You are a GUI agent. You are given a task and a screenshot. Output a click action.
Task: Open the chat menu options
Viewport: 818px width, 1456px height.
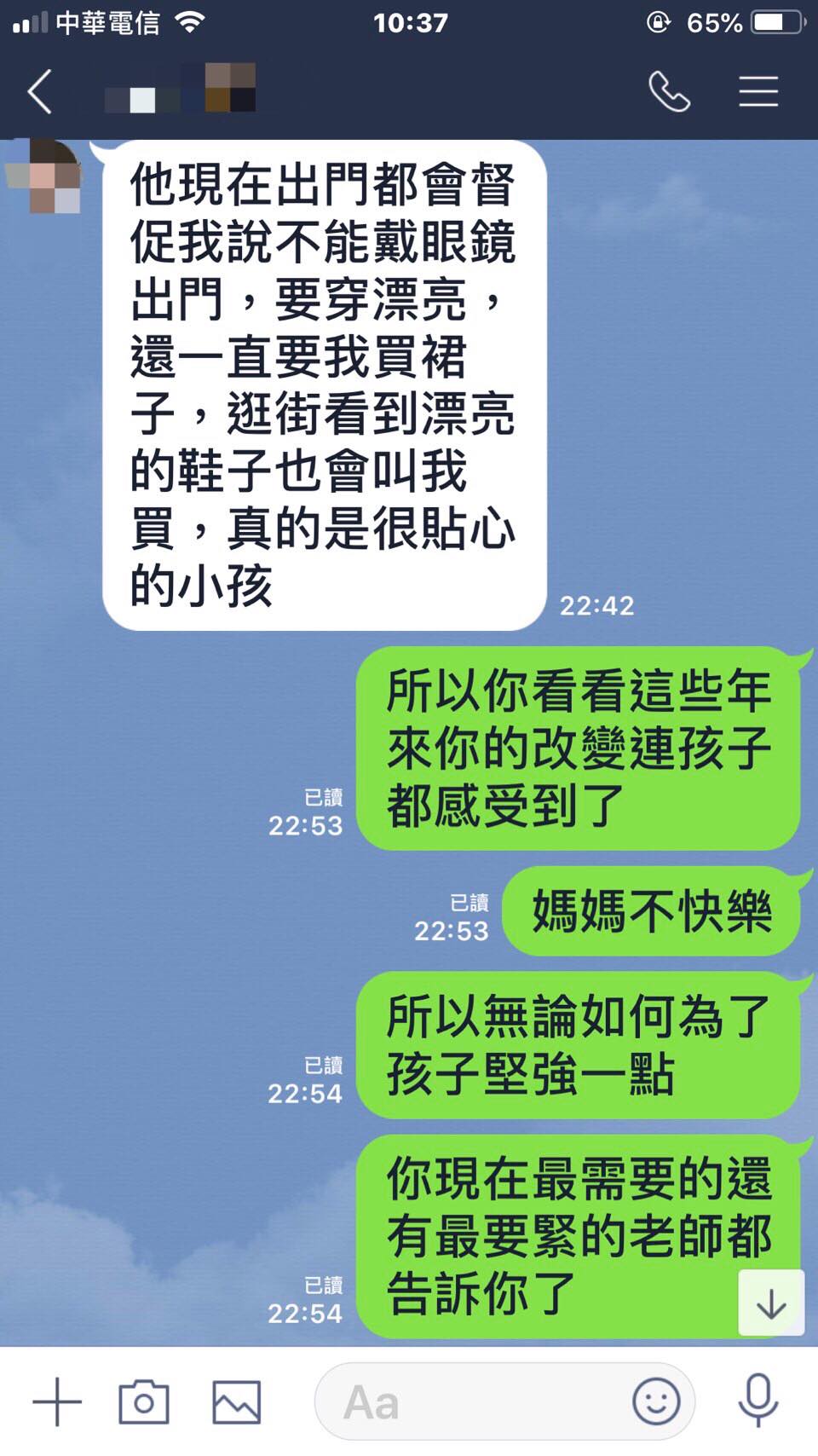click(758, 91)
